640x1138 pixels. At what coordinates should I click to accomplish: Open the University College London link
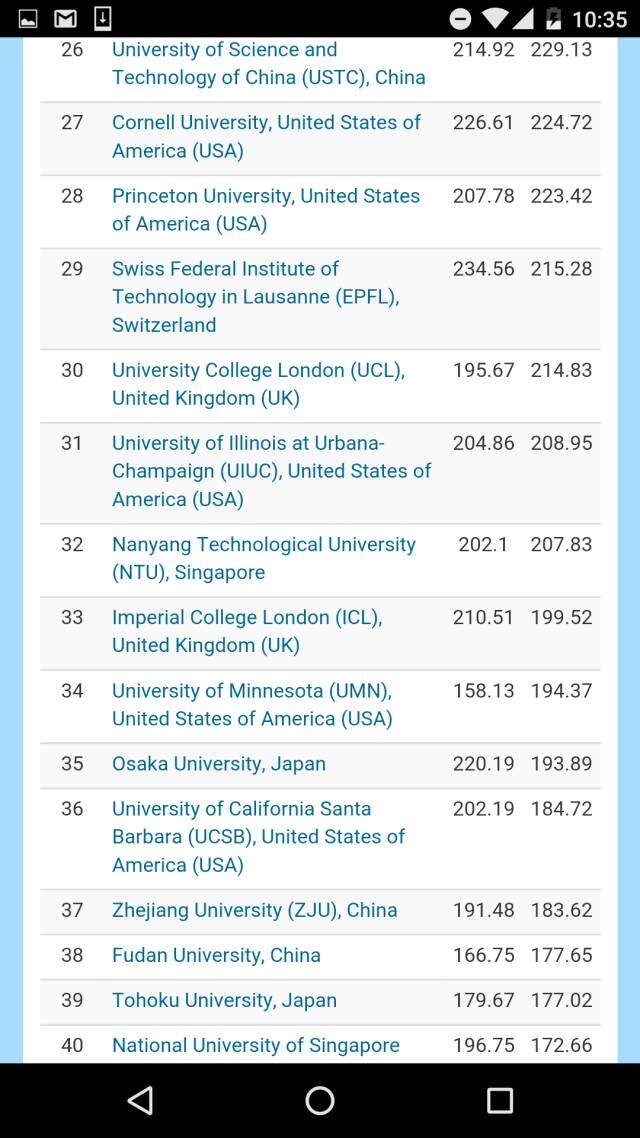tap(258, 383)
